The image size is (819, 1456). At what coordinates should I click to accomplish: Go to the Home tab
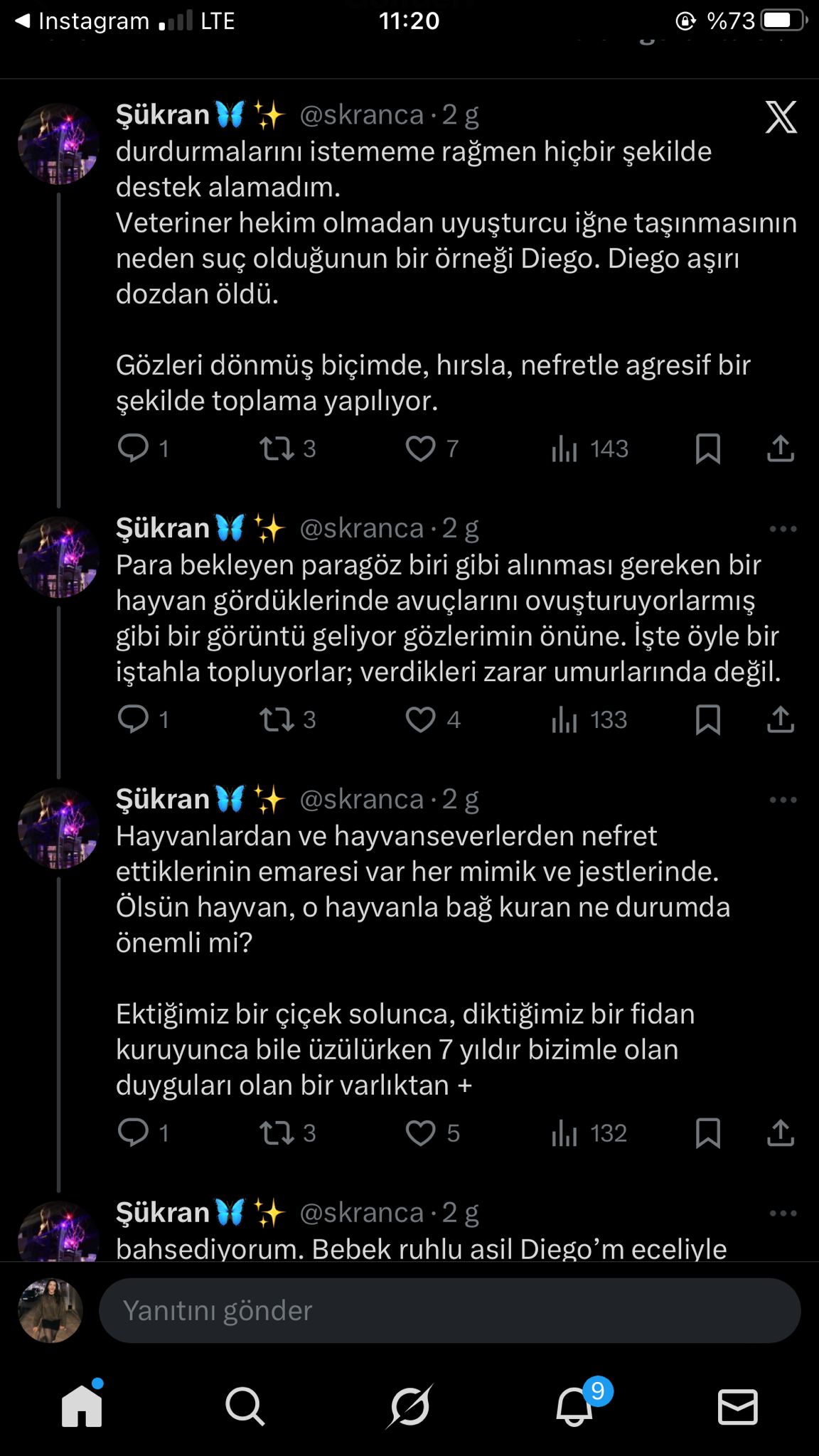tap(82, 1406)
